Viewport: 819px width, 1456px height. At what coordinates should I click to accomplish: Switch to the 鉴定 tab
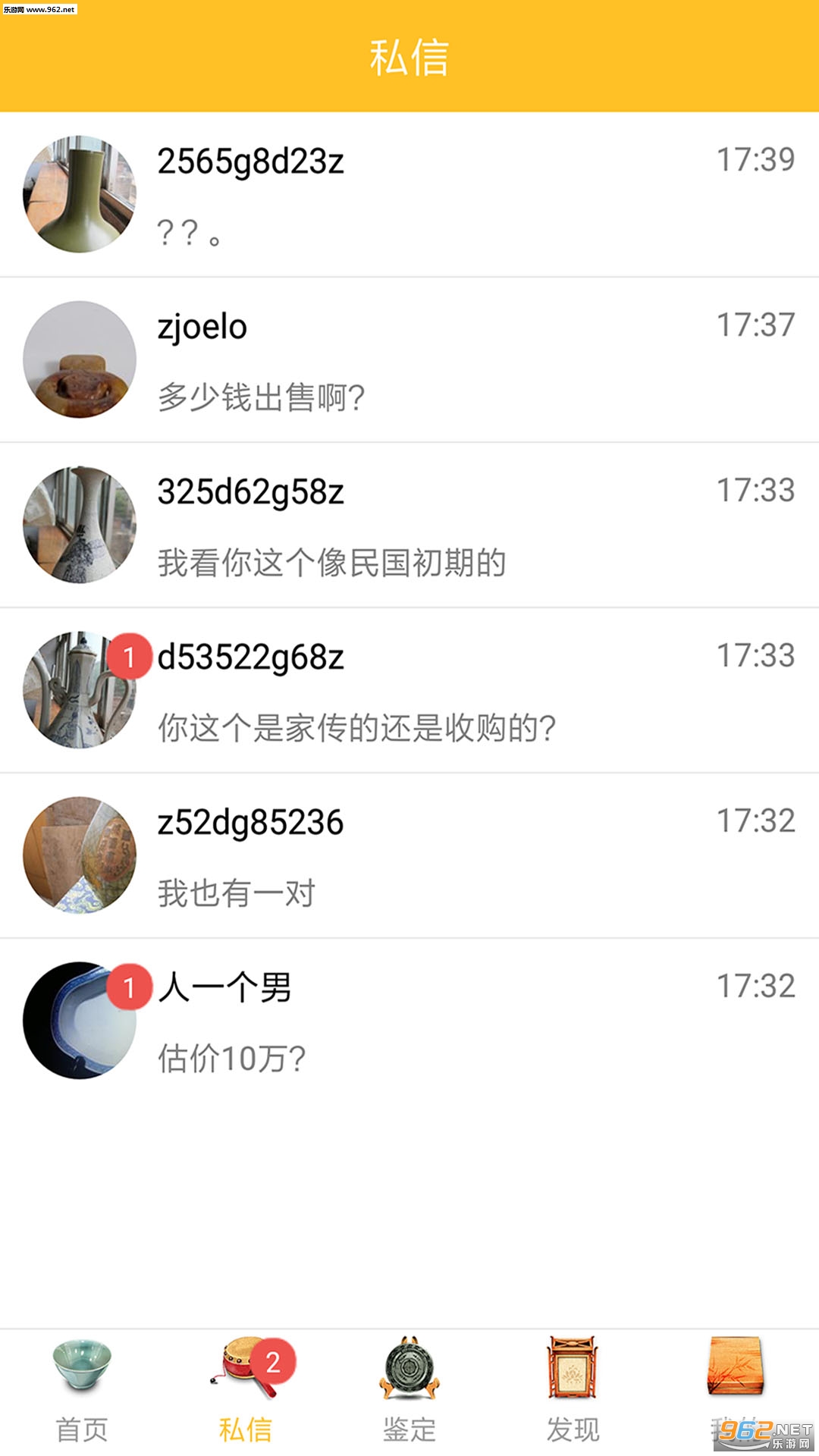tap(409, 1391)
